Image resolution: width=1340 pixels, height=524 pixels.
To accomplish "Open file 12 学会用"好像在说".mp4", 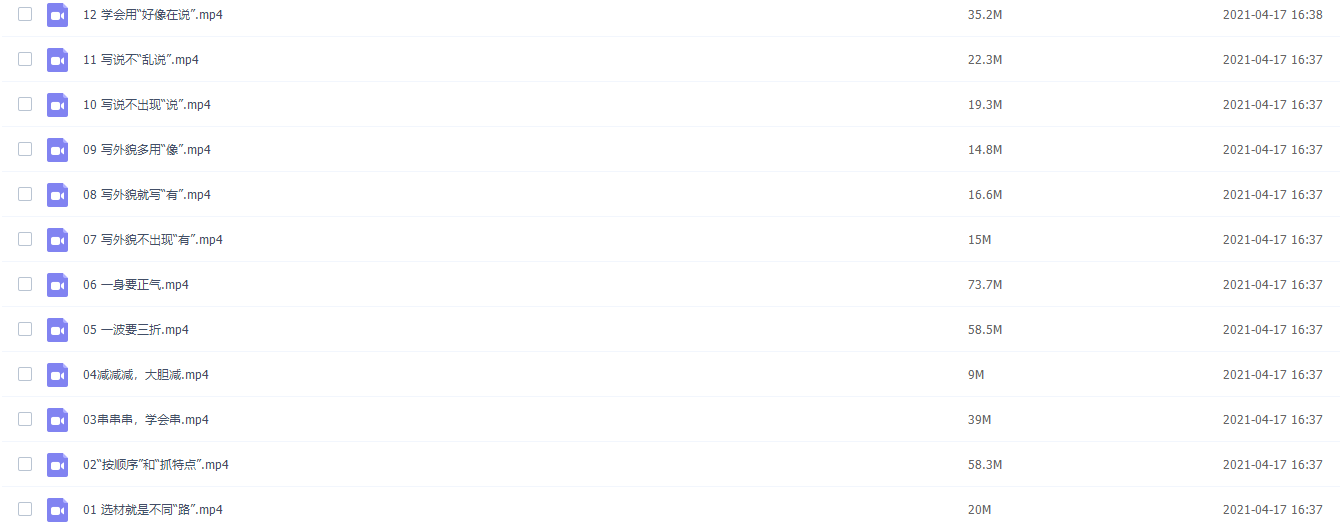I will (152, 15).
